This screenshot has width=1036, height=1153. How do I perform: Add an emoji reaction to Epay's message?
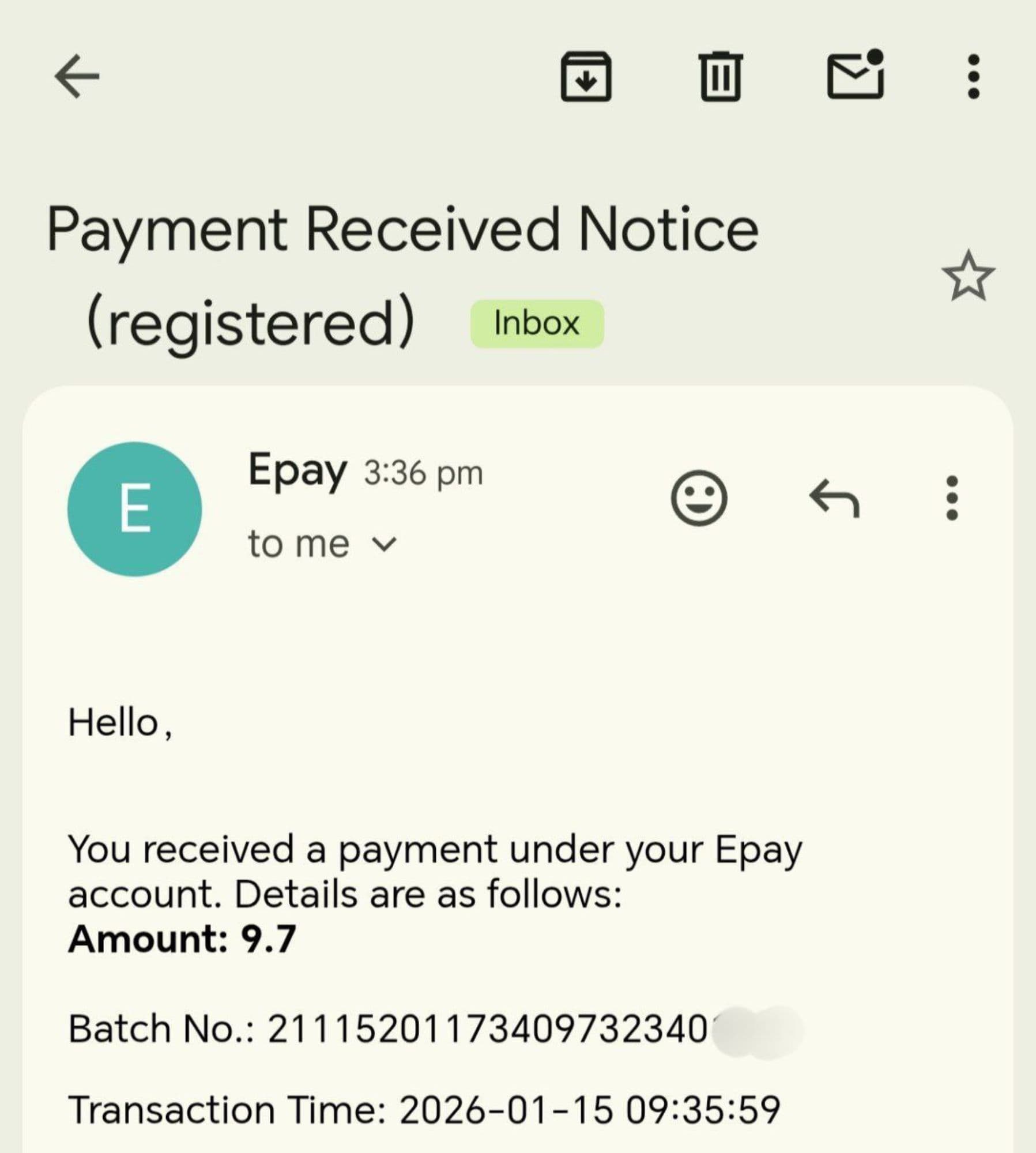coord(699,498)
